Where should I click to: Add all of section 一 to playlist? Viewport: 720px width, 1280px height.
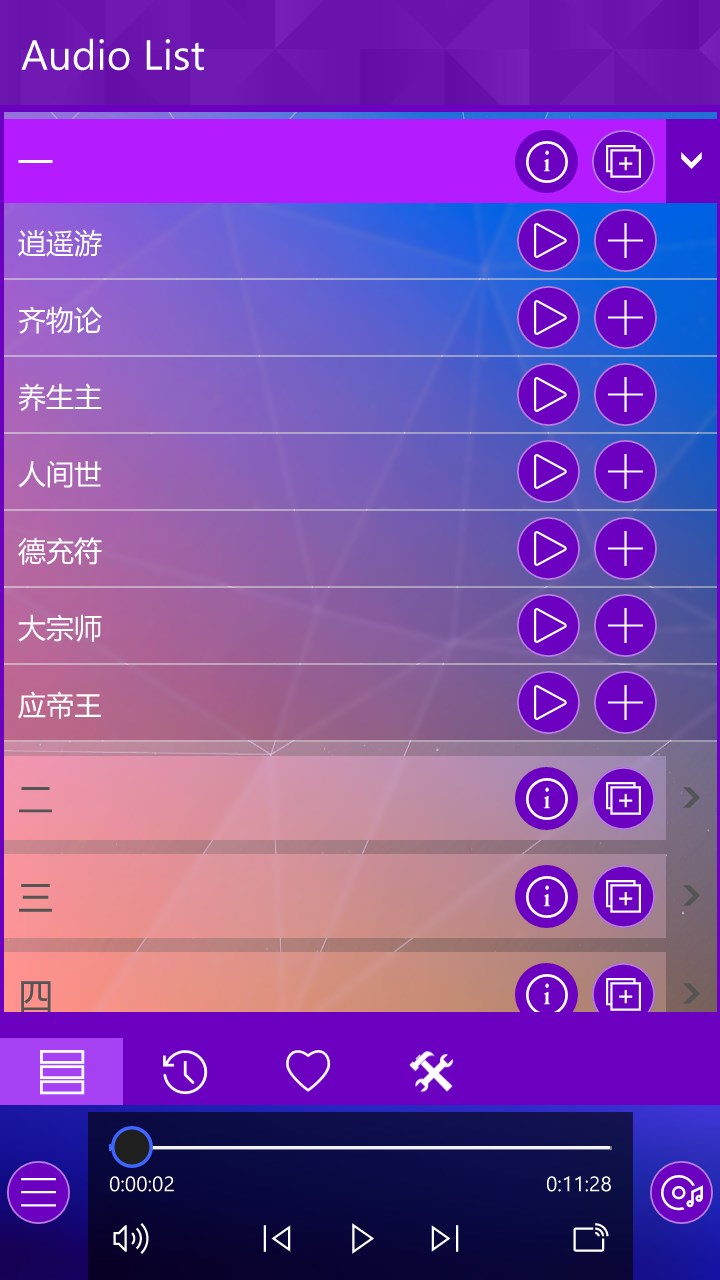tap(623, 161)
